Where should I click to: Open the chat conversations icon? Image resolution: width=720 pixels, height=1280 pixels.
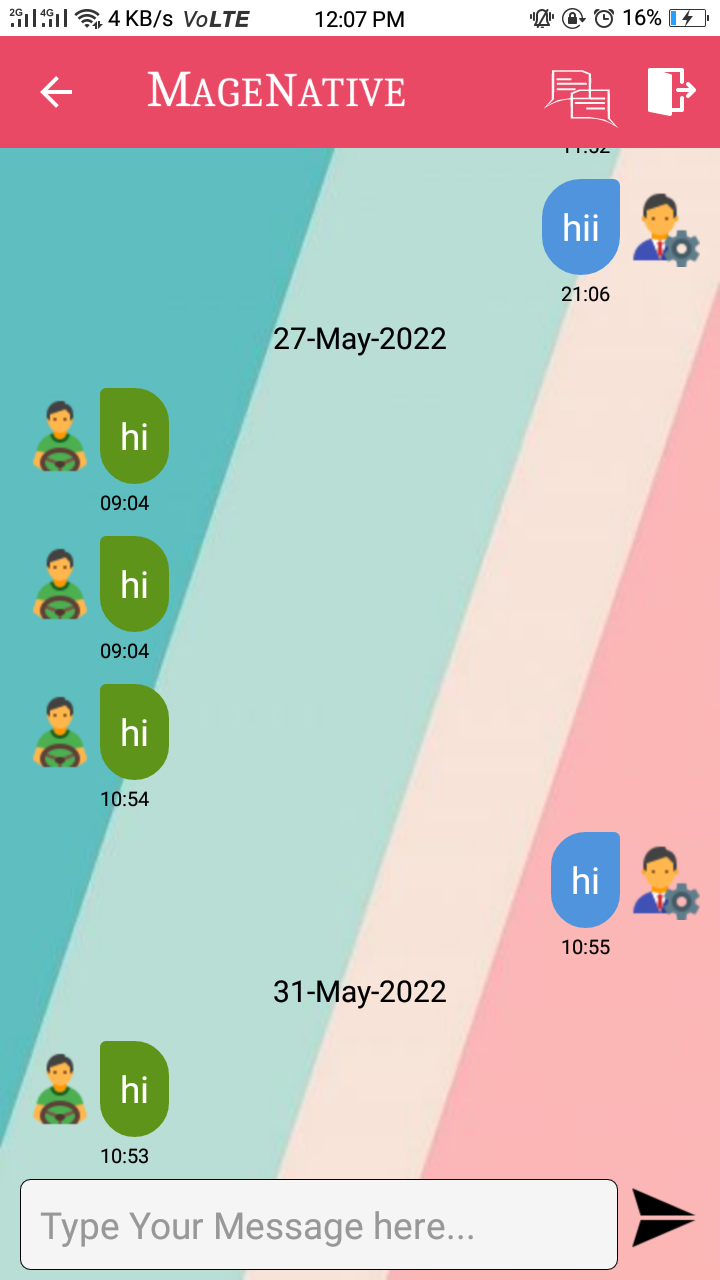(x=579, y=96)
